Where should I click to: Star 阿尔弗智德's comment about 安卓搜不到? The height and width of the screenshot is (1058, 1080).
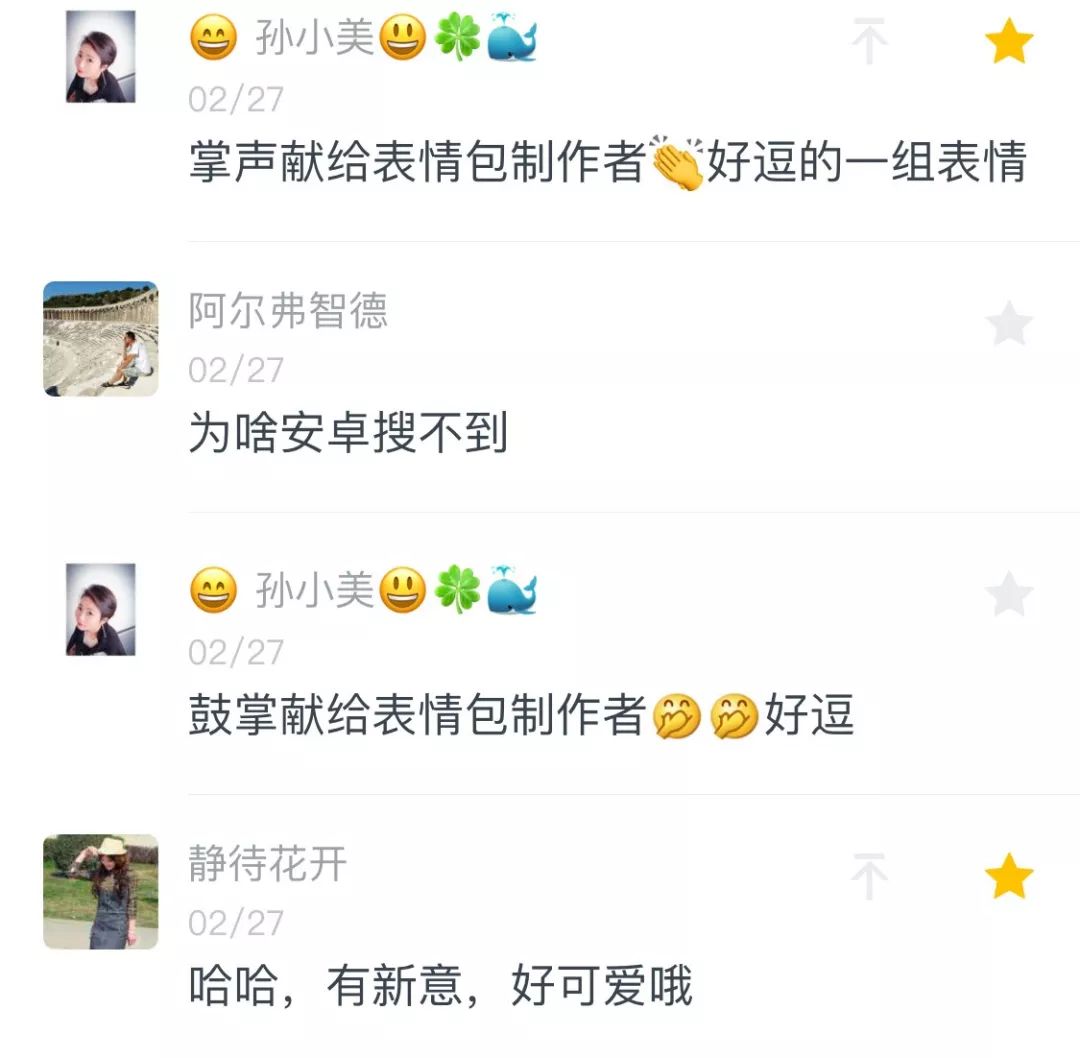coord(1008,325)
